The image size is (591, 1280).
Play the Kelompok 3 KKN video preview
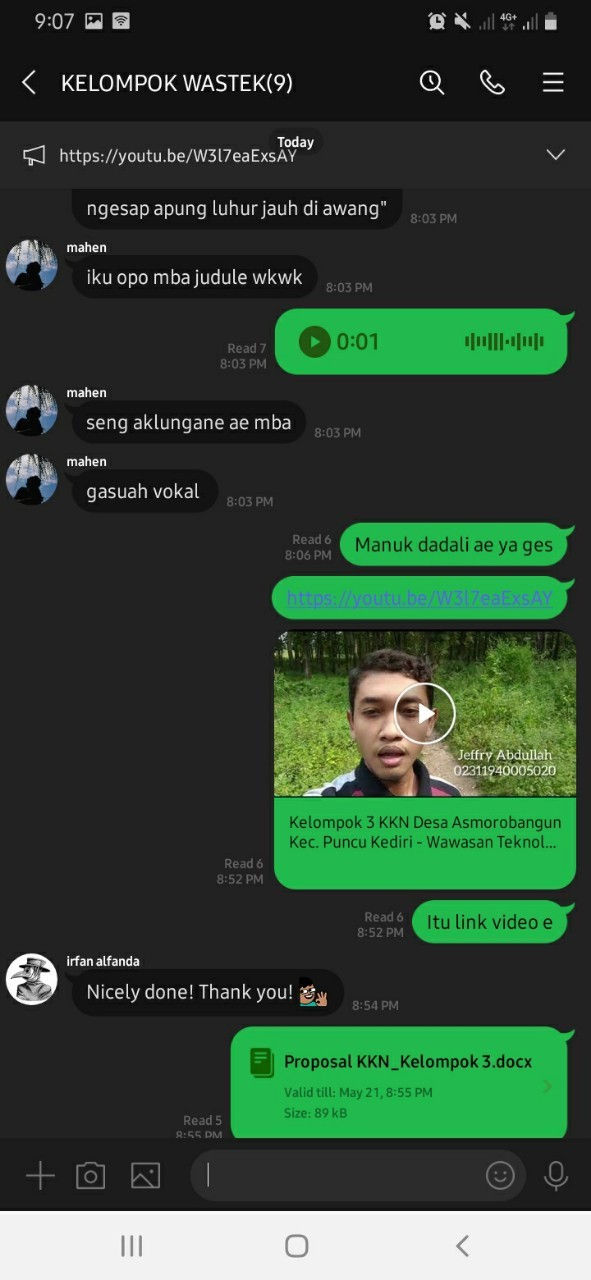pyautogui.click(x=425, y=713)
